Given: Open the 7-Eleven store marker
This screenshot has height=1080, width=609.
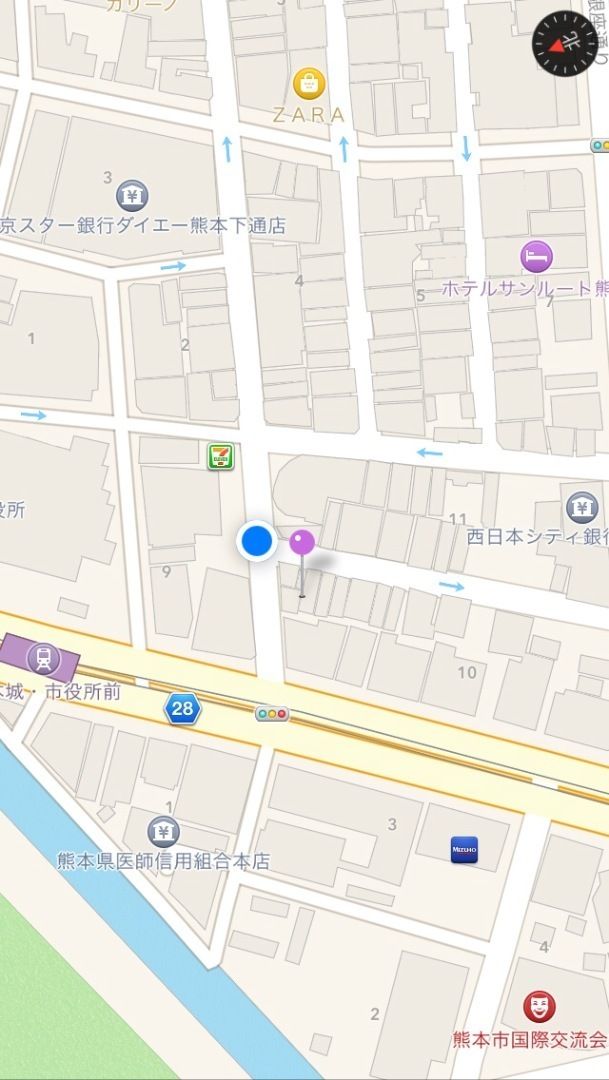Looking at the screenshot, I should (221, 457).
